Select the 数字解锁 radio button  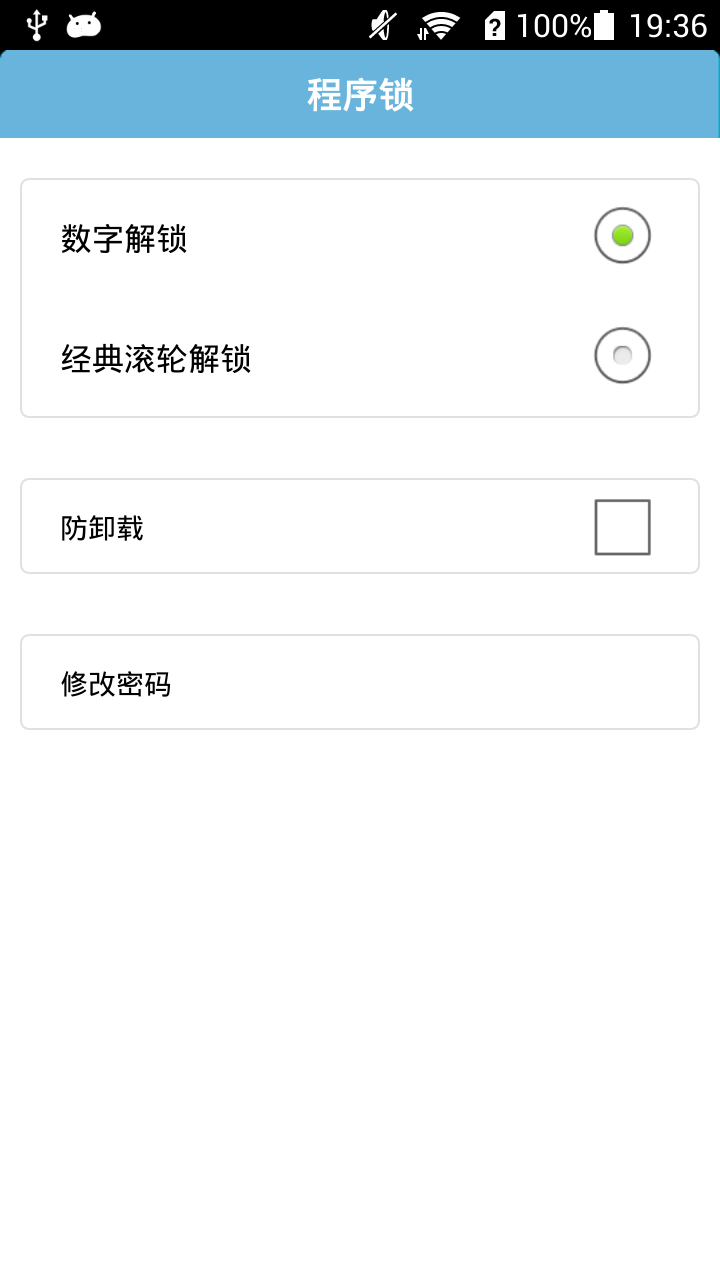point(622,236)
